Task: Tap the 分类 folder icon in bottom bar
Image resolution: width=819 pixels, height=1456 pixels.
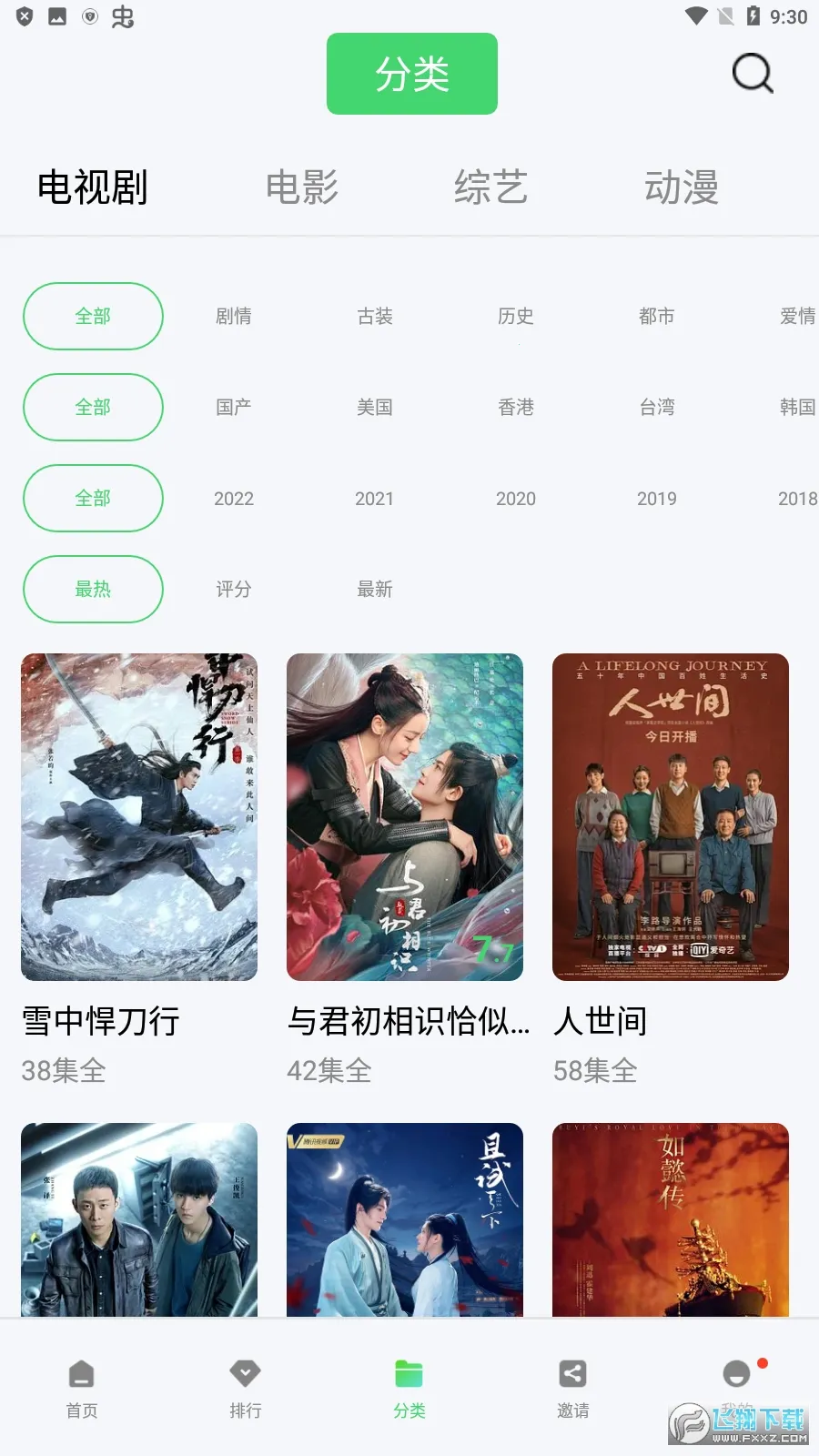Action: pyautogui.click(x=409, y=1374)
